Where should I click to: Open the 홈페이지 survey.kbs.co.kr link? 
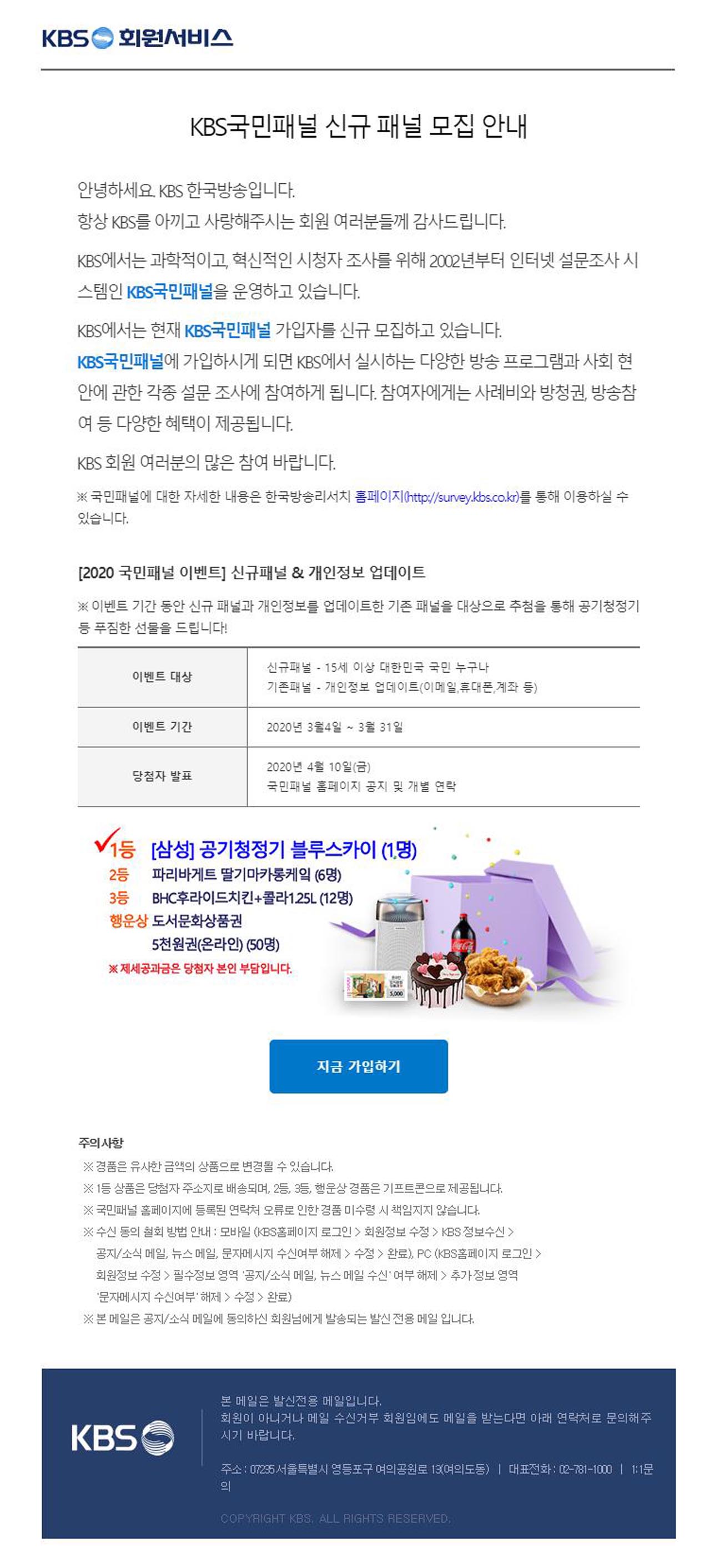[436, 497]
